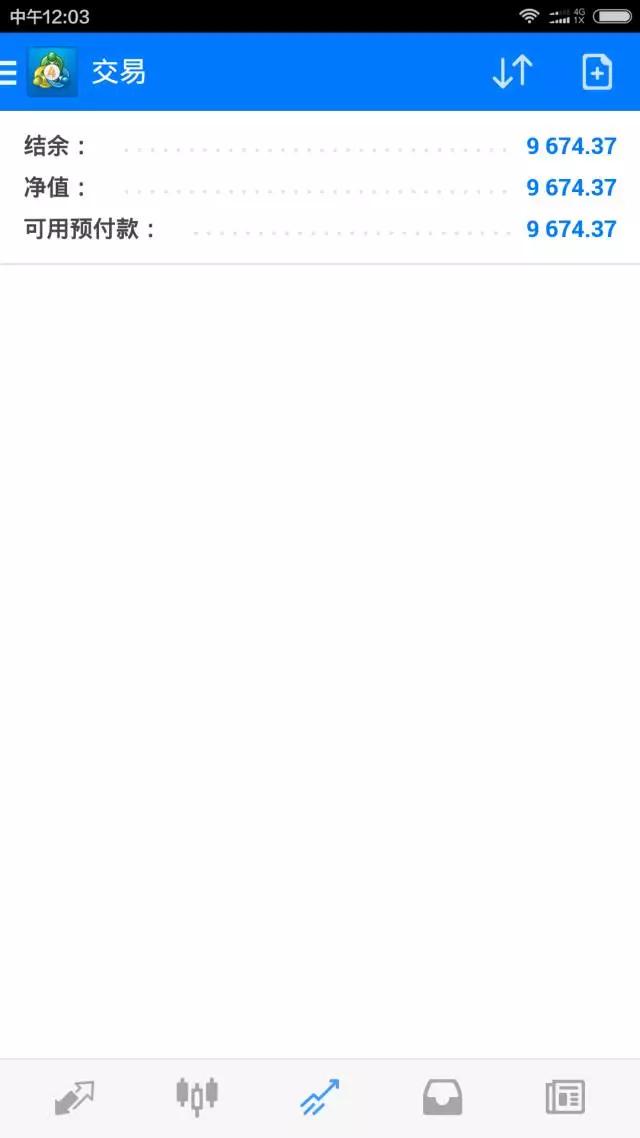Tap the sort orders arrows icon
Viewport: 640px width, 1138px height.
point(513,72)
